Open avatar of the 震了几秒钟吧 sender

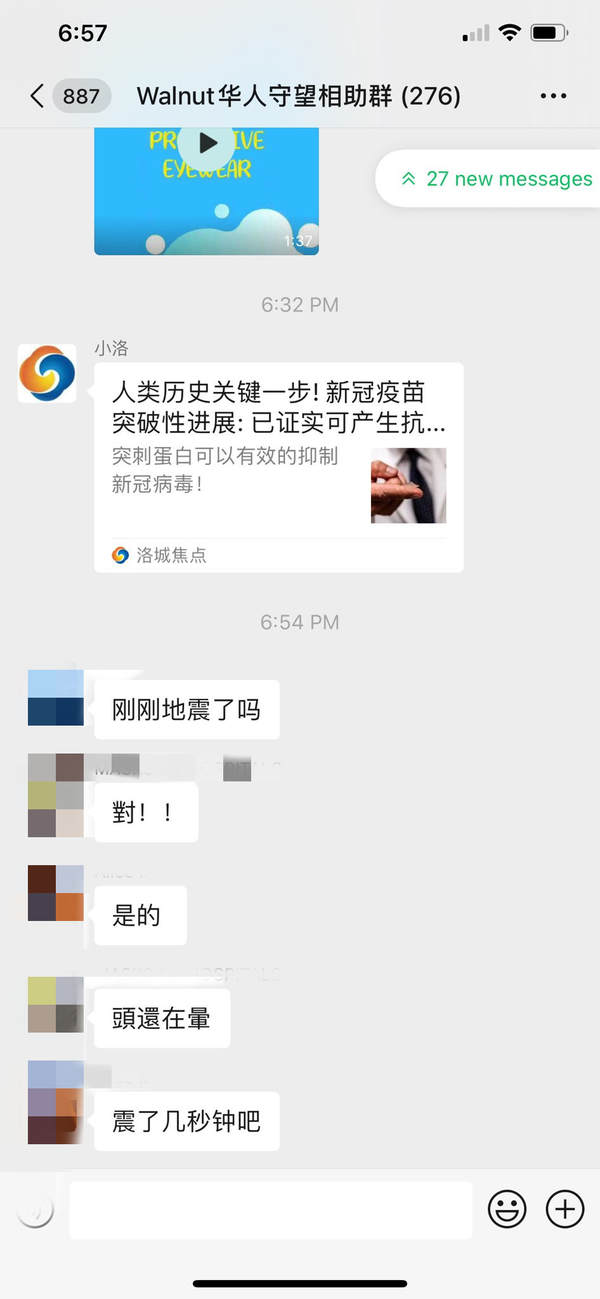[55, 1102]
